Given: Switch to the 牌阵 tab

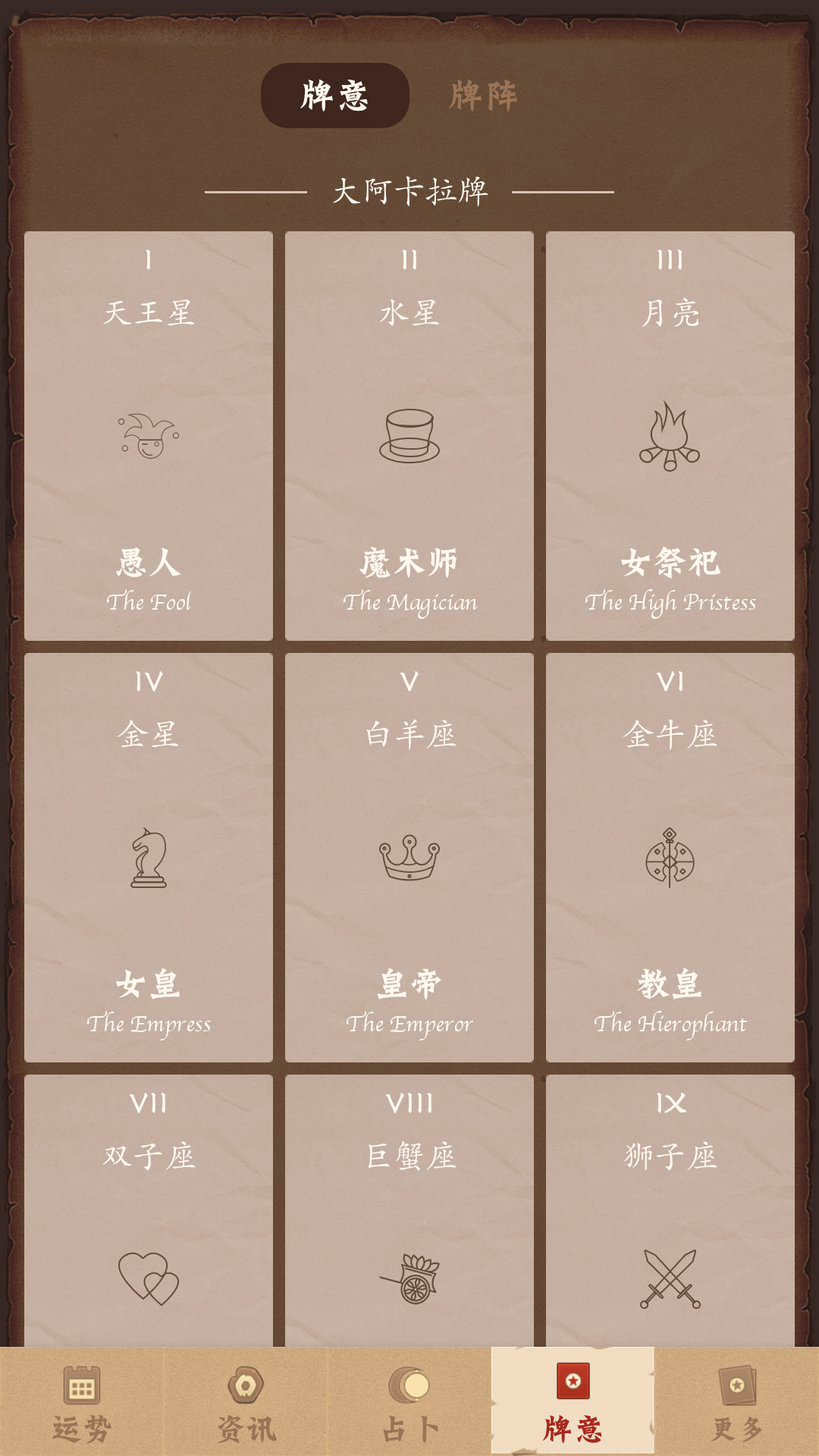Looking at the screenshot, I should pyautogui.click(x=484, y=96).
